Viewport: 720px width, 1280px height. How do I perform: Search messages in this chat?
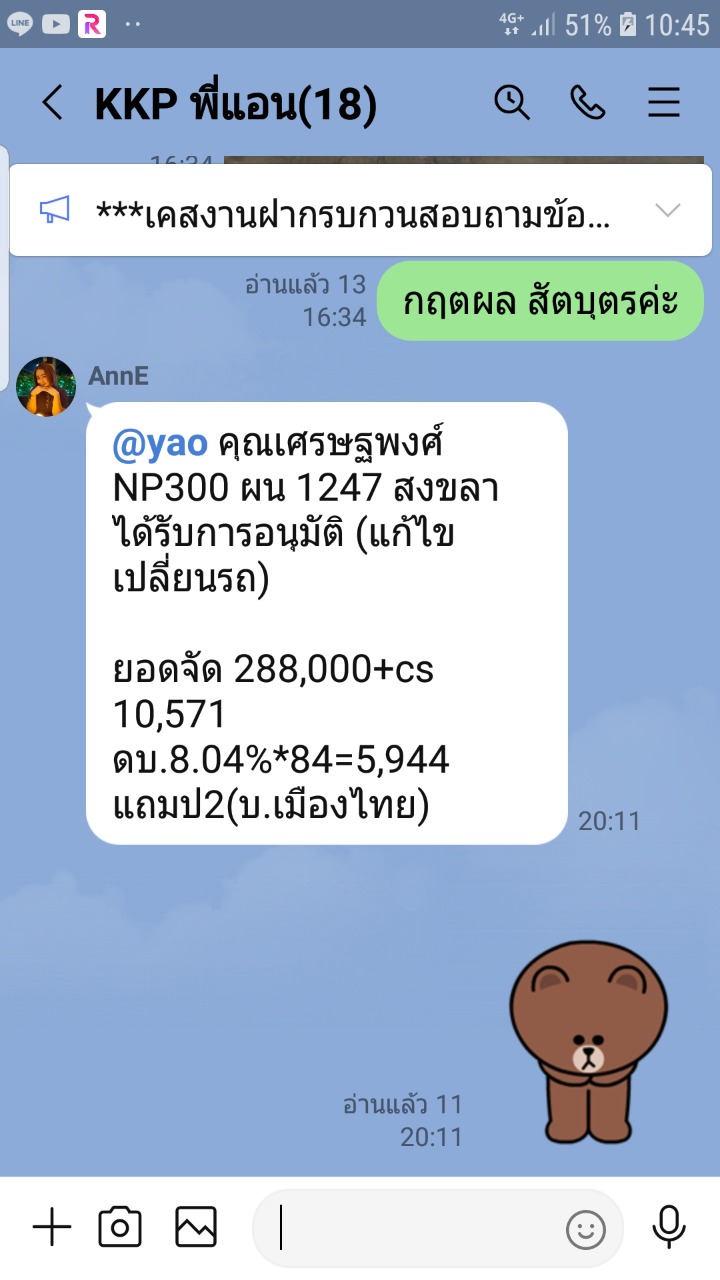click(512, 103)
